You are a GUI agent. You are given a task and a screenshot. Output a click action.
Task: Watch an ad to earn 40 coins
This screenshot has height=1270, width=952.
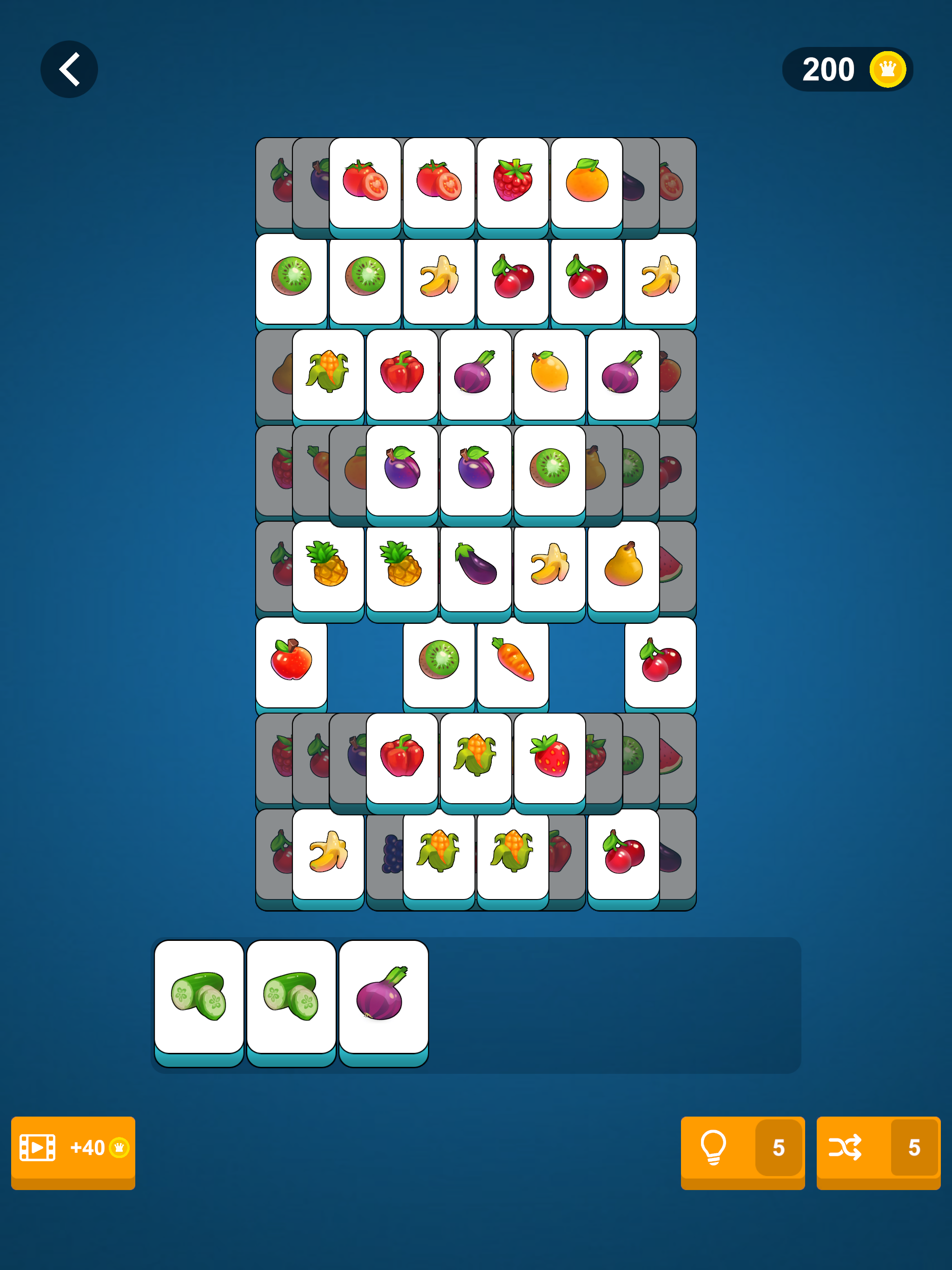(73, 1148)
